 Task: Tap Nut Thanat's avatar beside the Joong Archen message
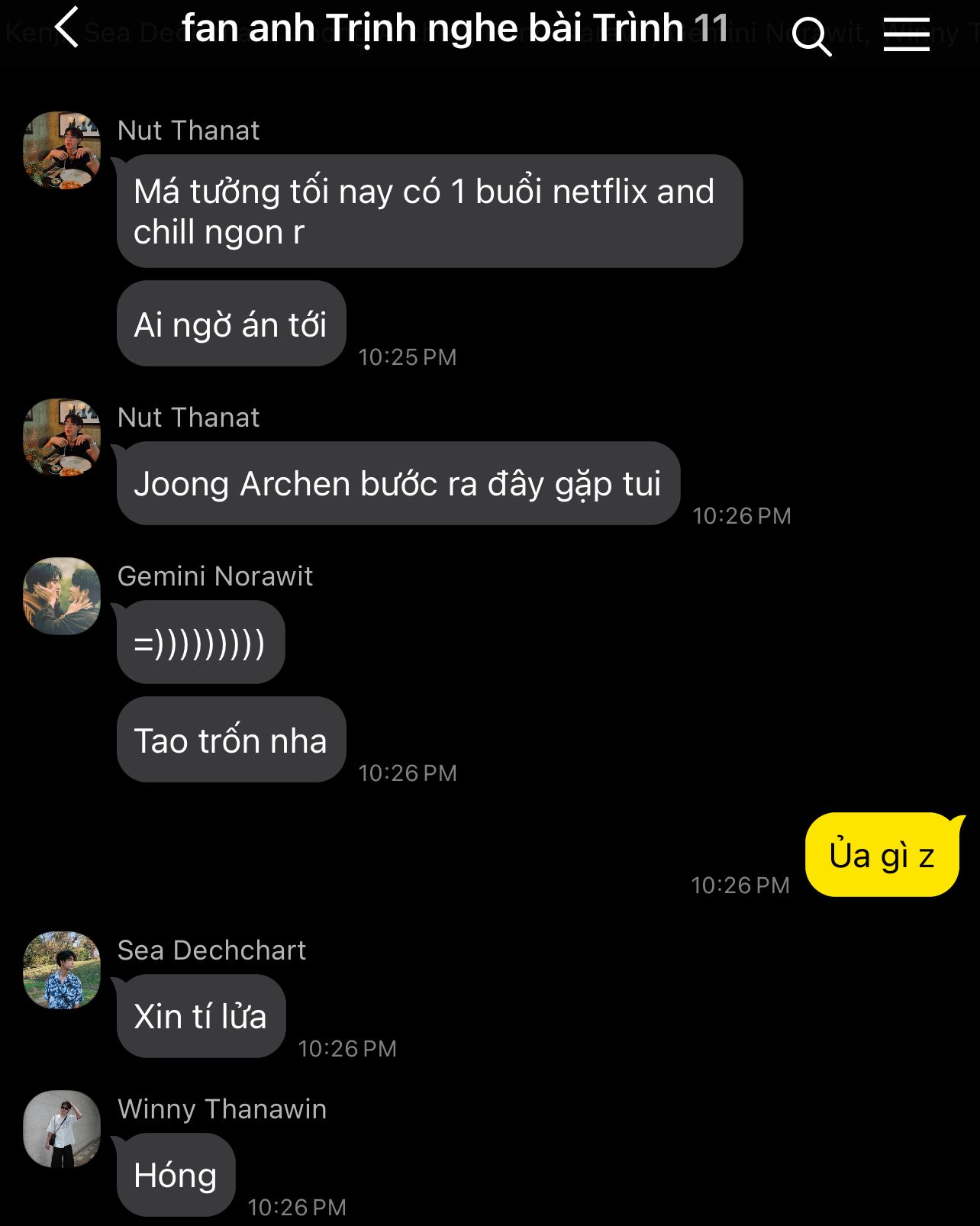(x=62, y=437)
